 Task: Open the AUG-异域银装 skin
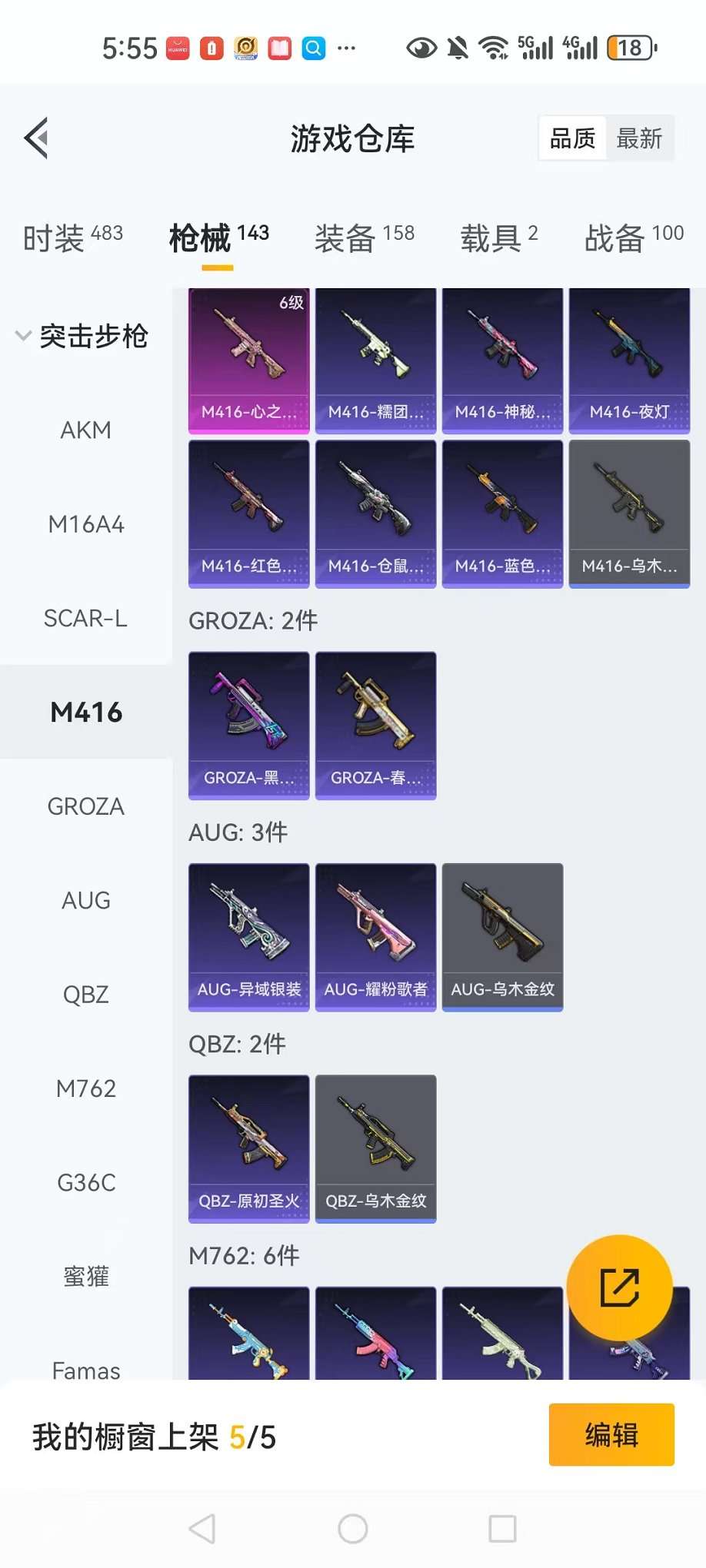(249, 936)
